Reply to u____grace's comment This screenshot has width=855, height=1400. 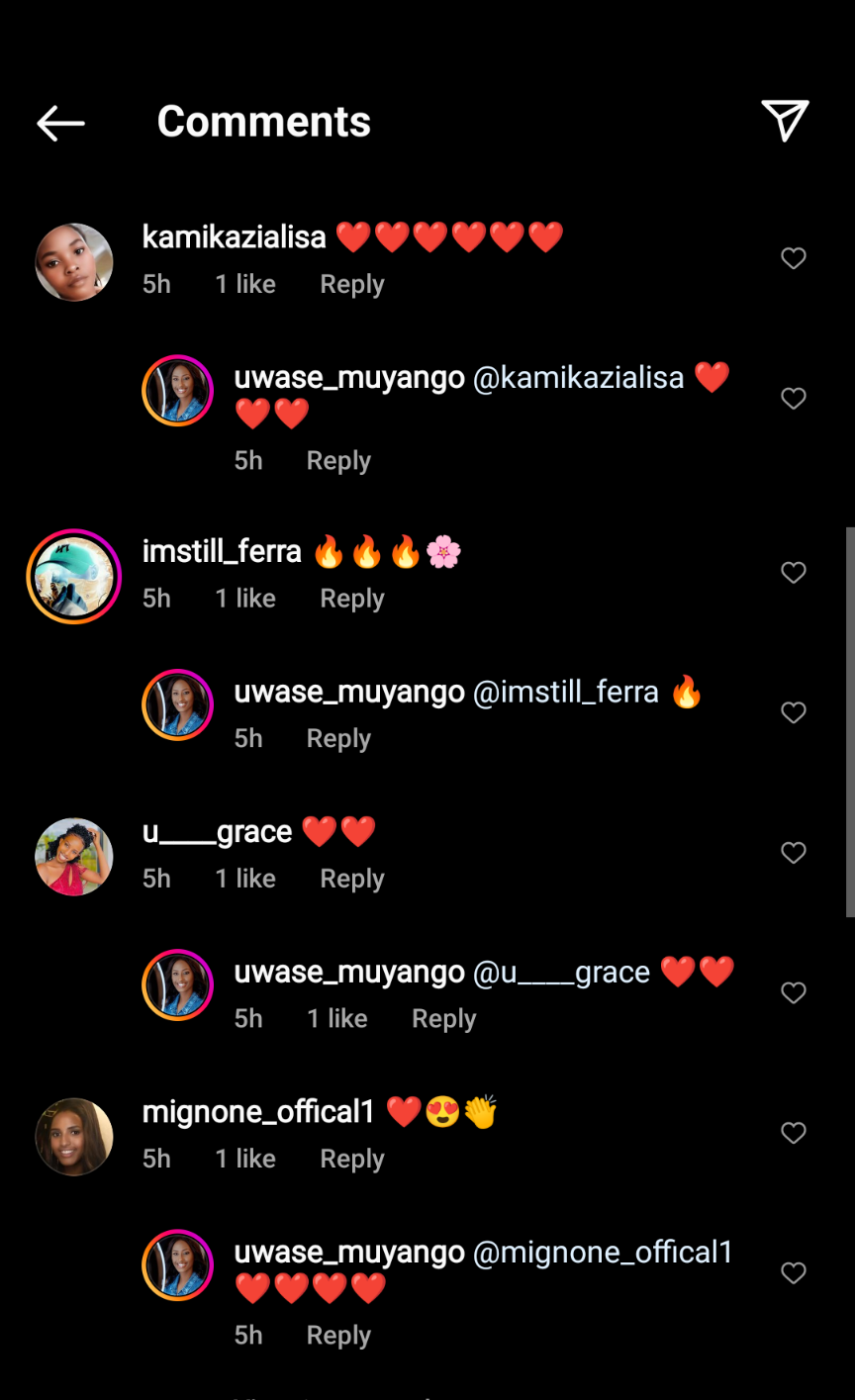pos(351,879)
